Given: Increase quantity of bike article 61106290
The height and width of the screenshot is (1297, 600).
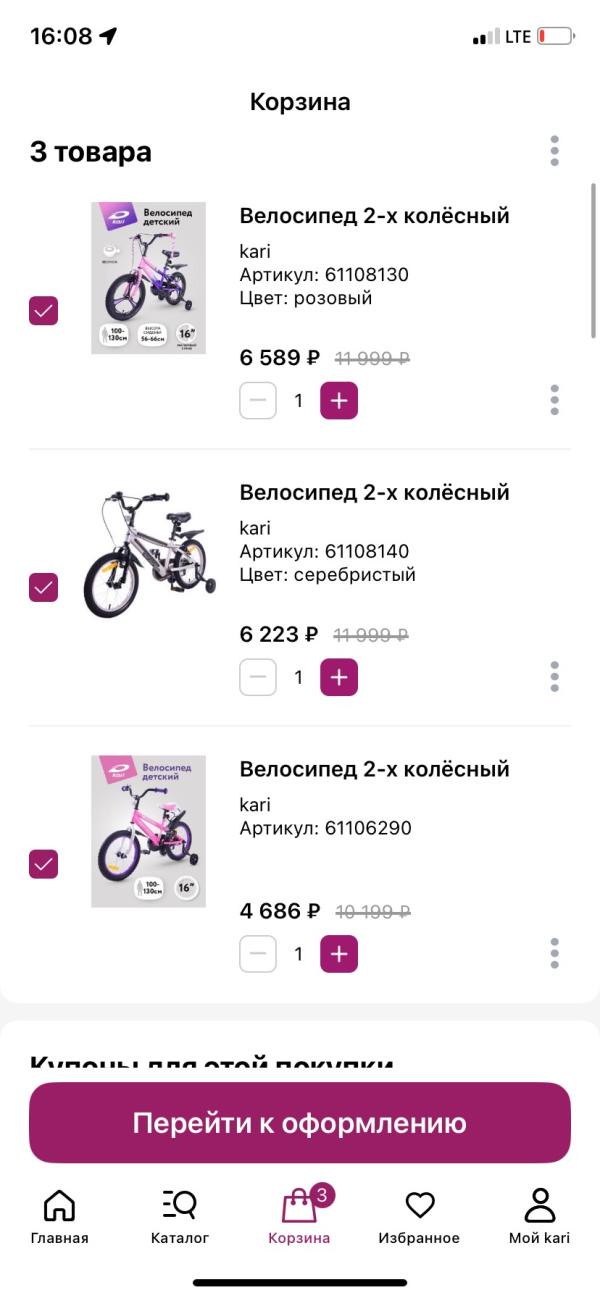Looking at the screenshot, I should (338, 954).
